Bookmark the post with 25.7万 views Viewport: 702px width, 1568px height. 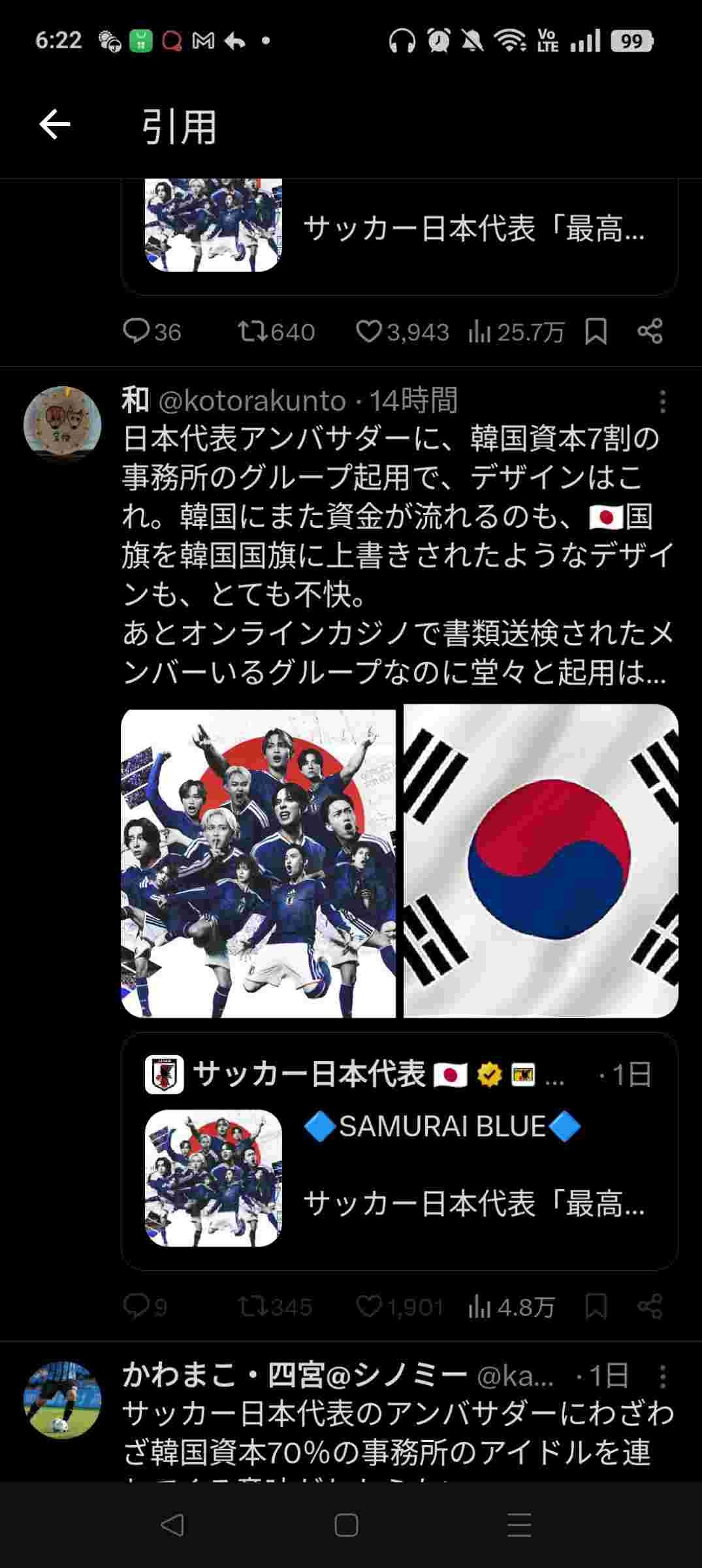pos(596,331)
